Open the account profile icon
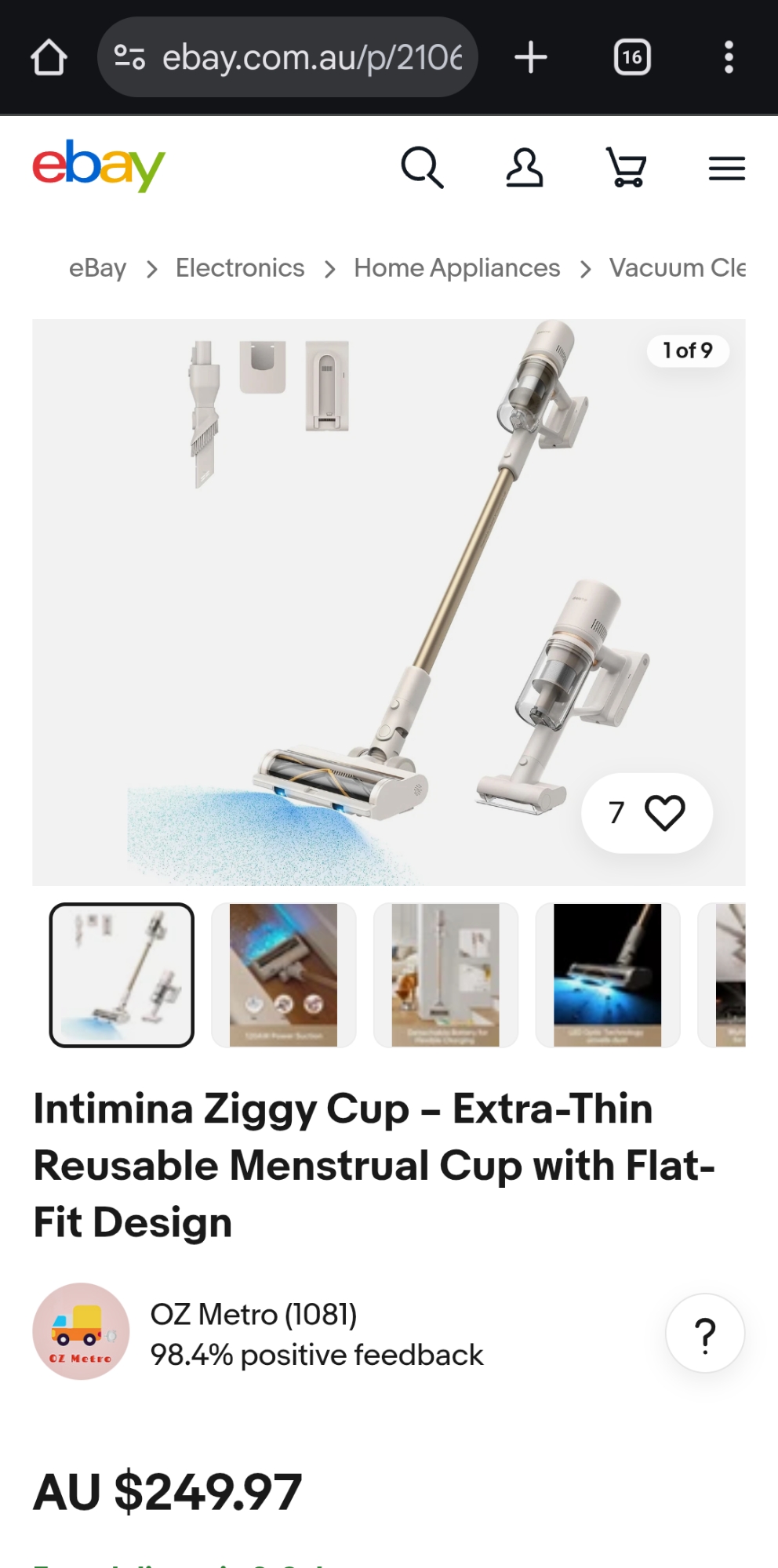This screenshot has height=1568, width=778. [x=524, y=168]
